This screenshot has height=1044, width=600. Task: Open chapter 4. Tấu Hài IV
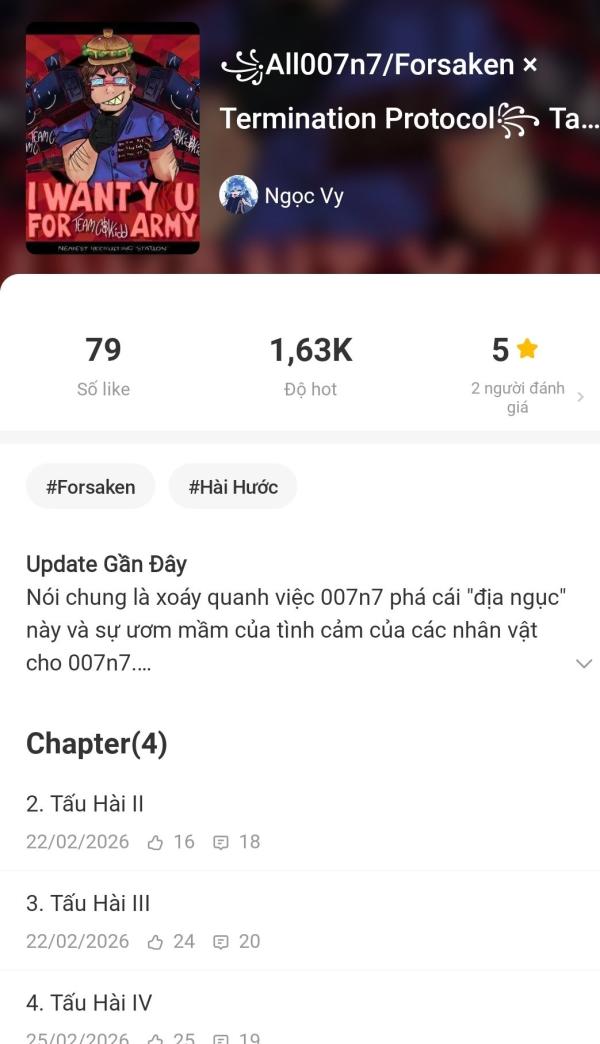tap(300, 1007)
